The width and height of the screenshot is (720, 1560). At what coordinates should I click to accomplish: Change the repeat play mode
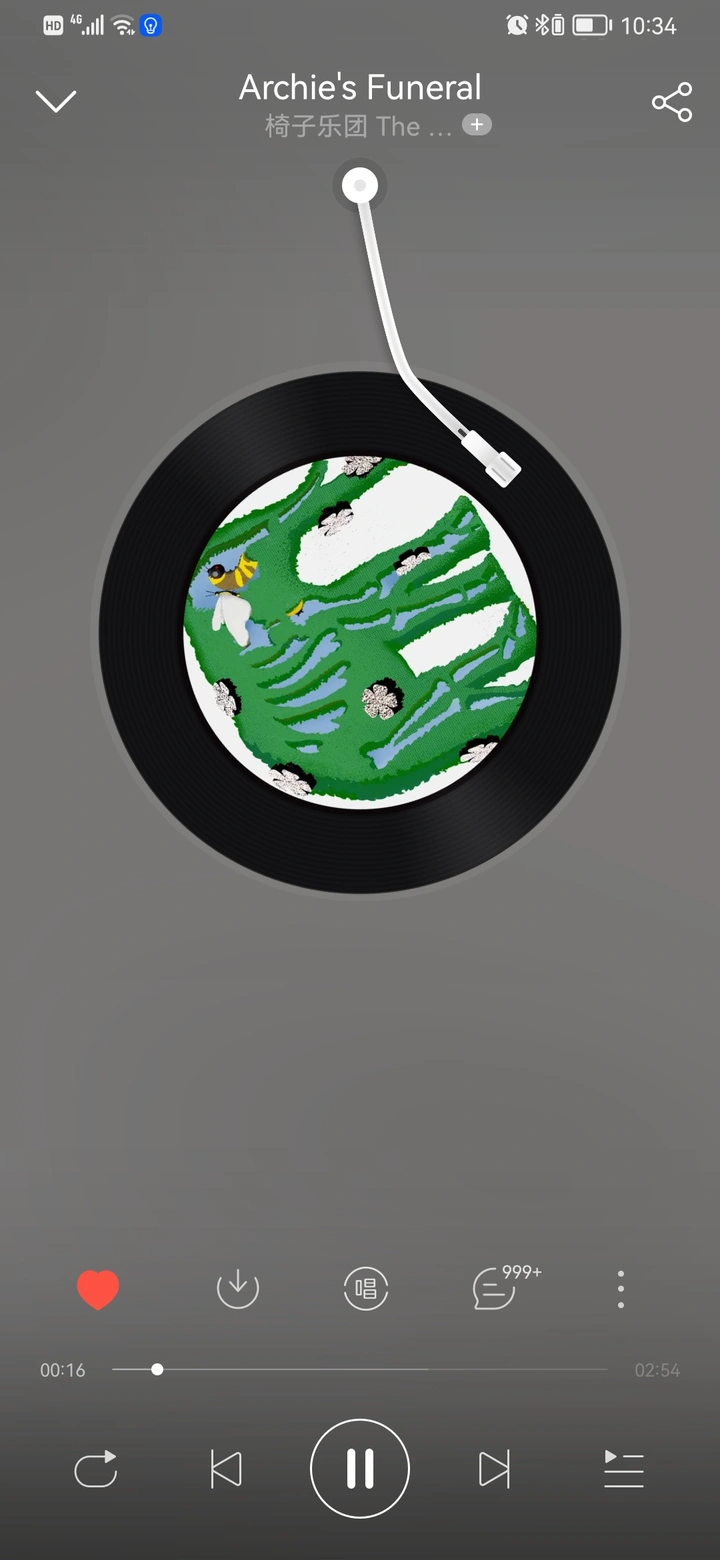pos(96,1469)
